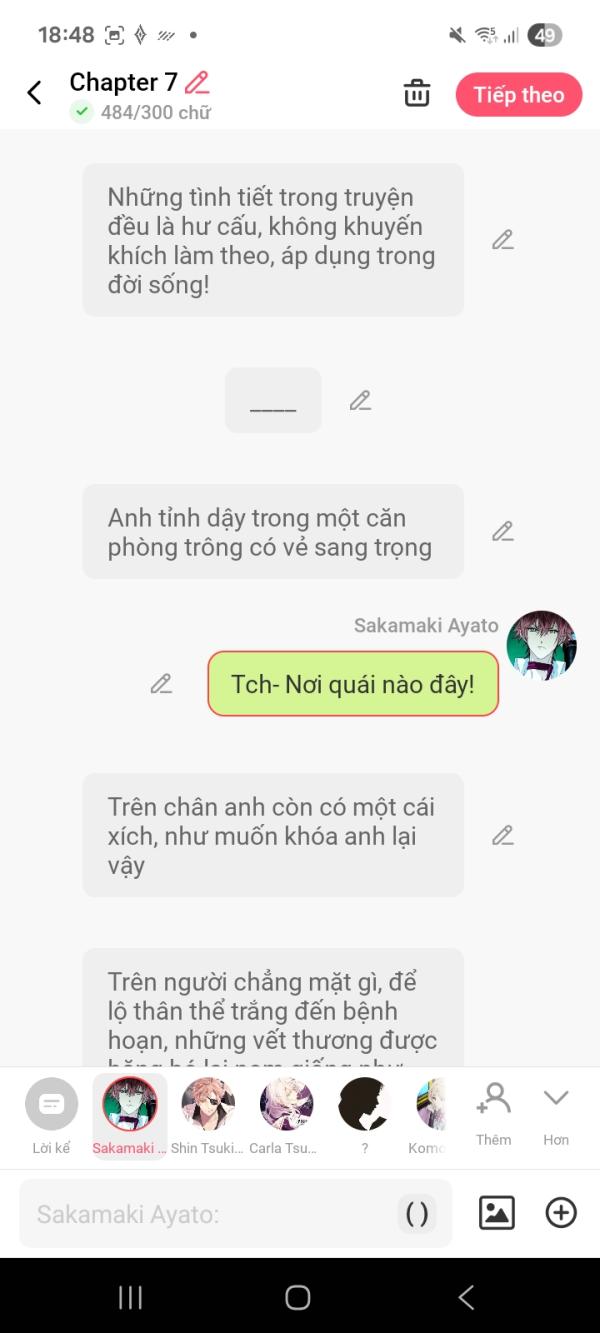Edit the Chapter 7 title
Screen dimensions: 600x1333
[x=197, y=82]
